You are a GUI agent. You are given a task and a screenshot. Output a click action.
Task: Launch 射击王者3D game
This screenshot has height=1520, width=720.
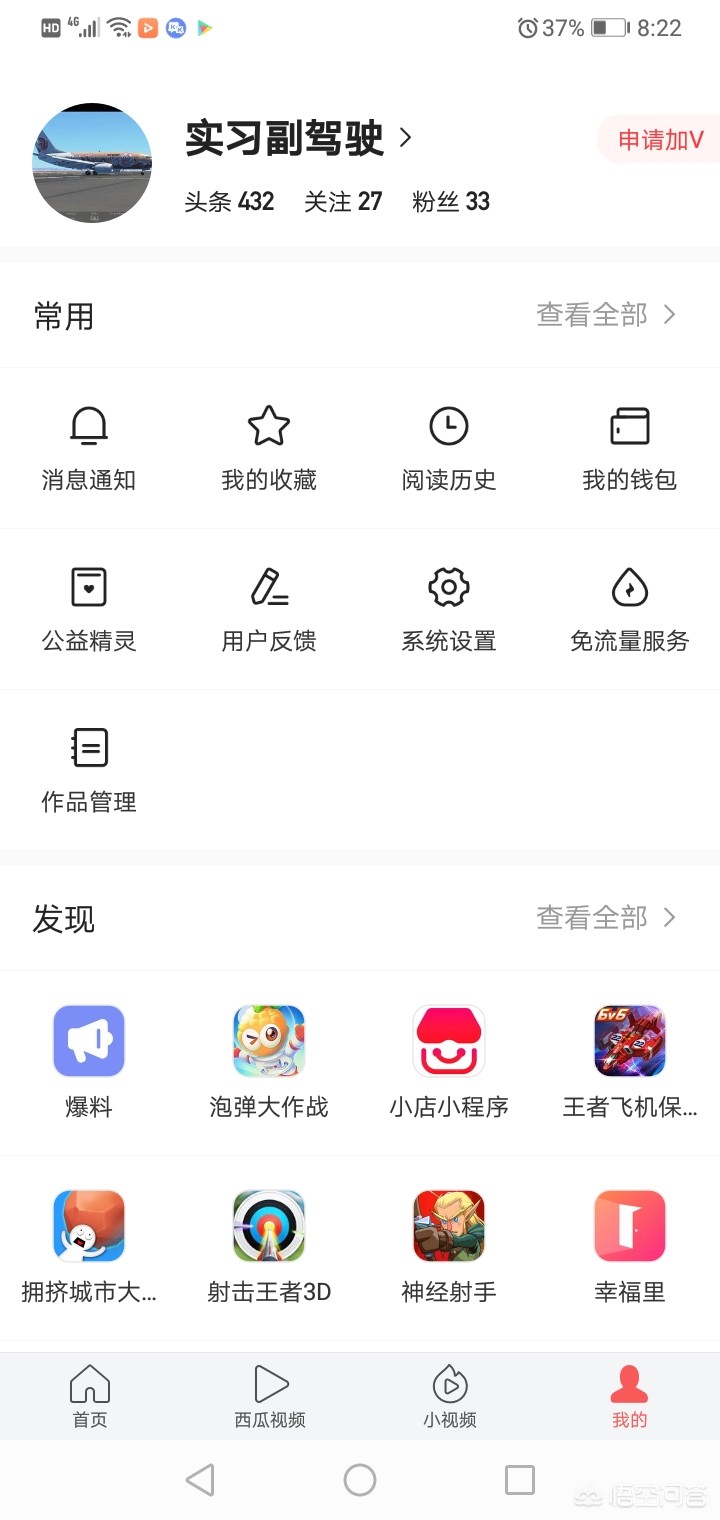point(269,1246)
